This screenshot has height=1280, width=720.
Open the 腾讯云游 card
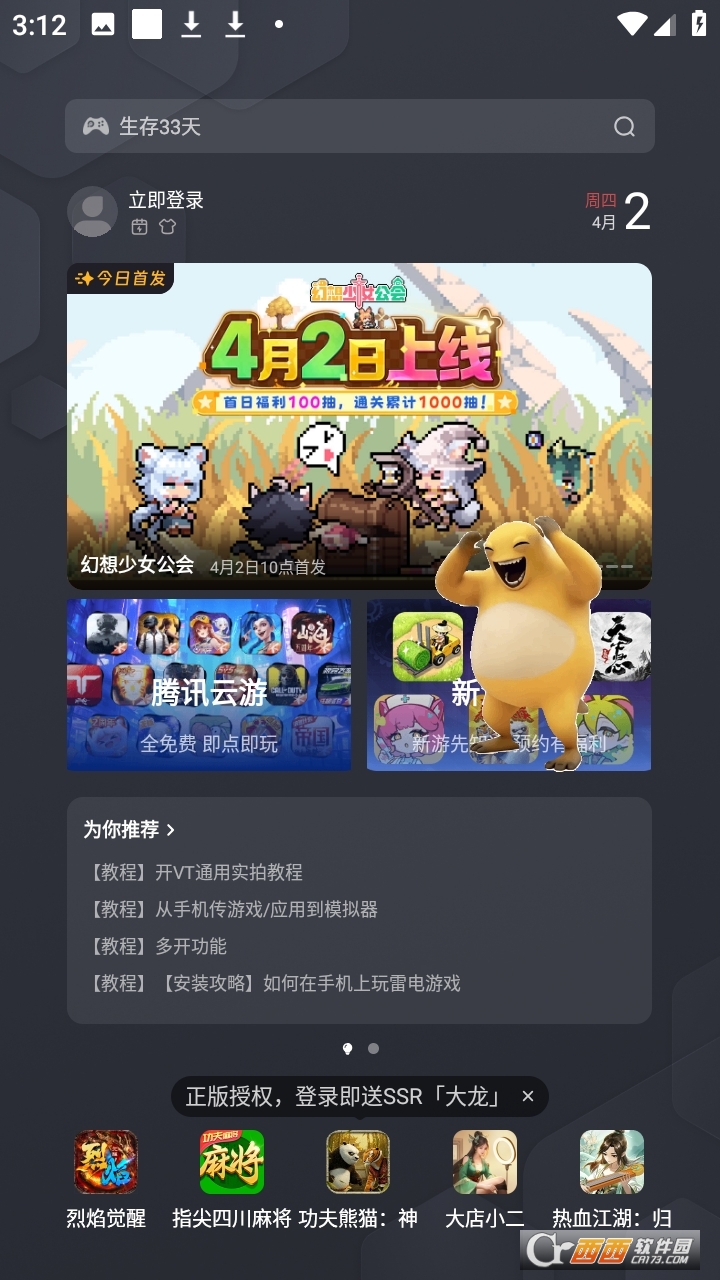point(209,685)
